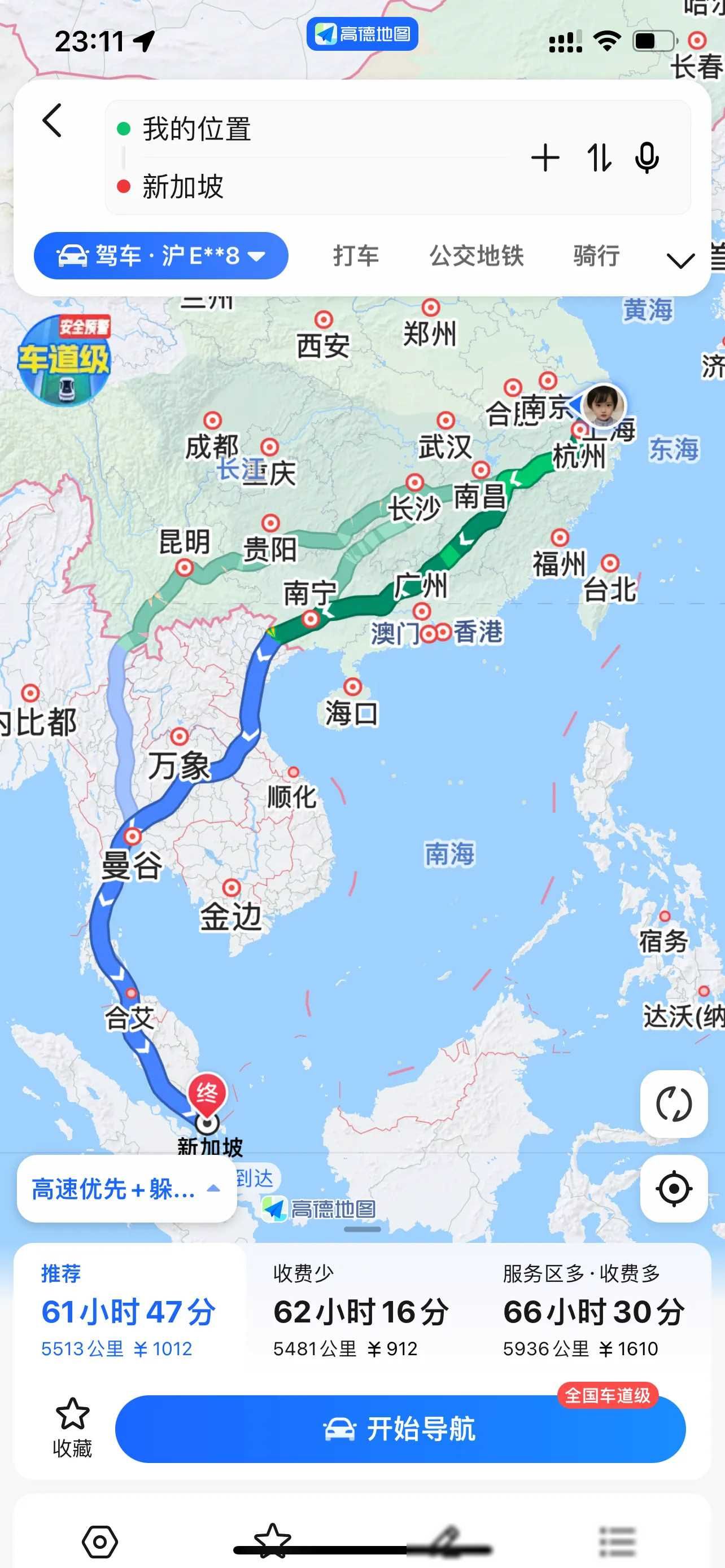This screenshot has width=725, height=1568.
Task: Switch to the 骑行 tab
Action: pos(596,256)
